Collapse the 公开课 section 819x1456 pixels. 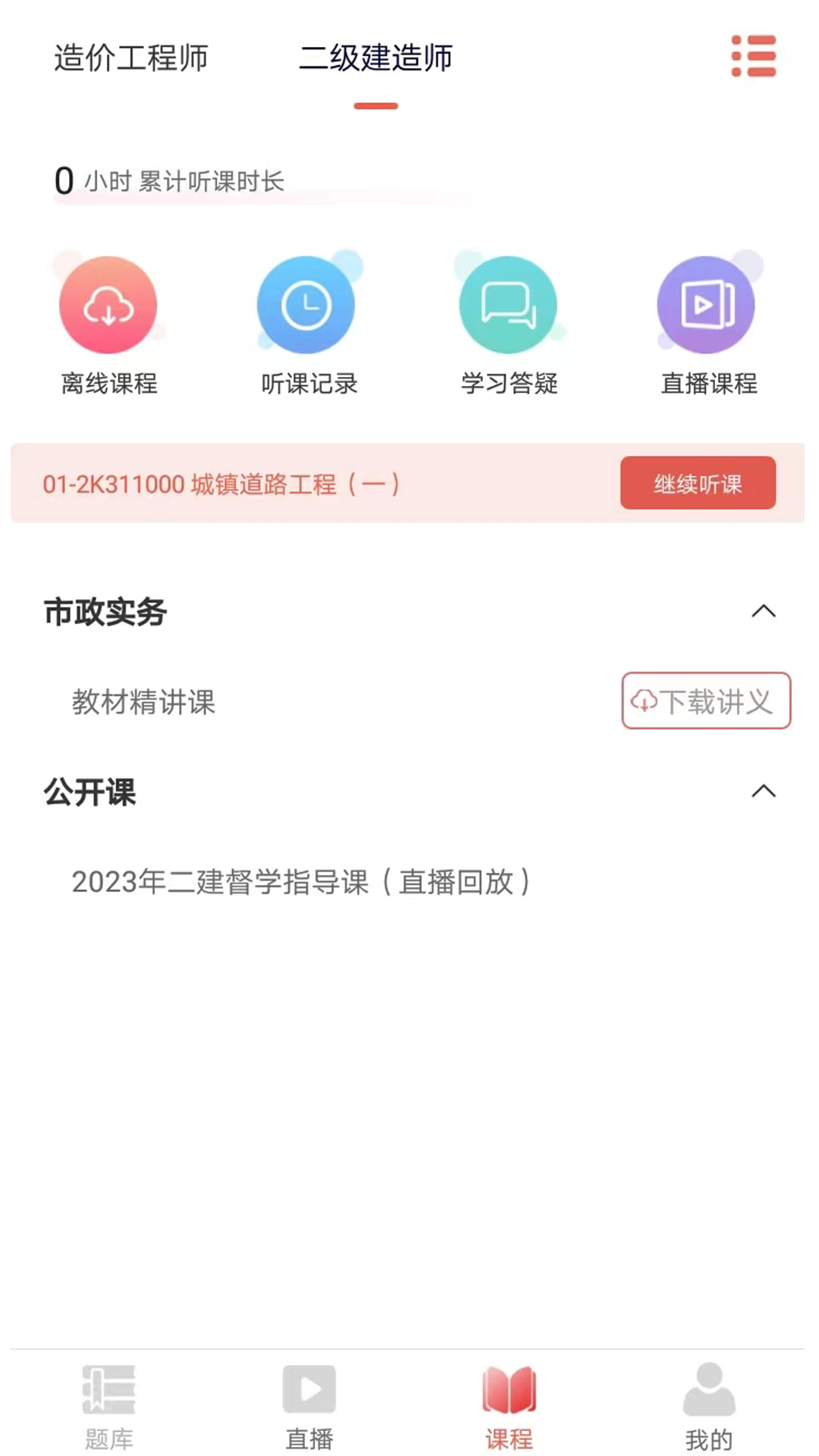pos(765,792)
